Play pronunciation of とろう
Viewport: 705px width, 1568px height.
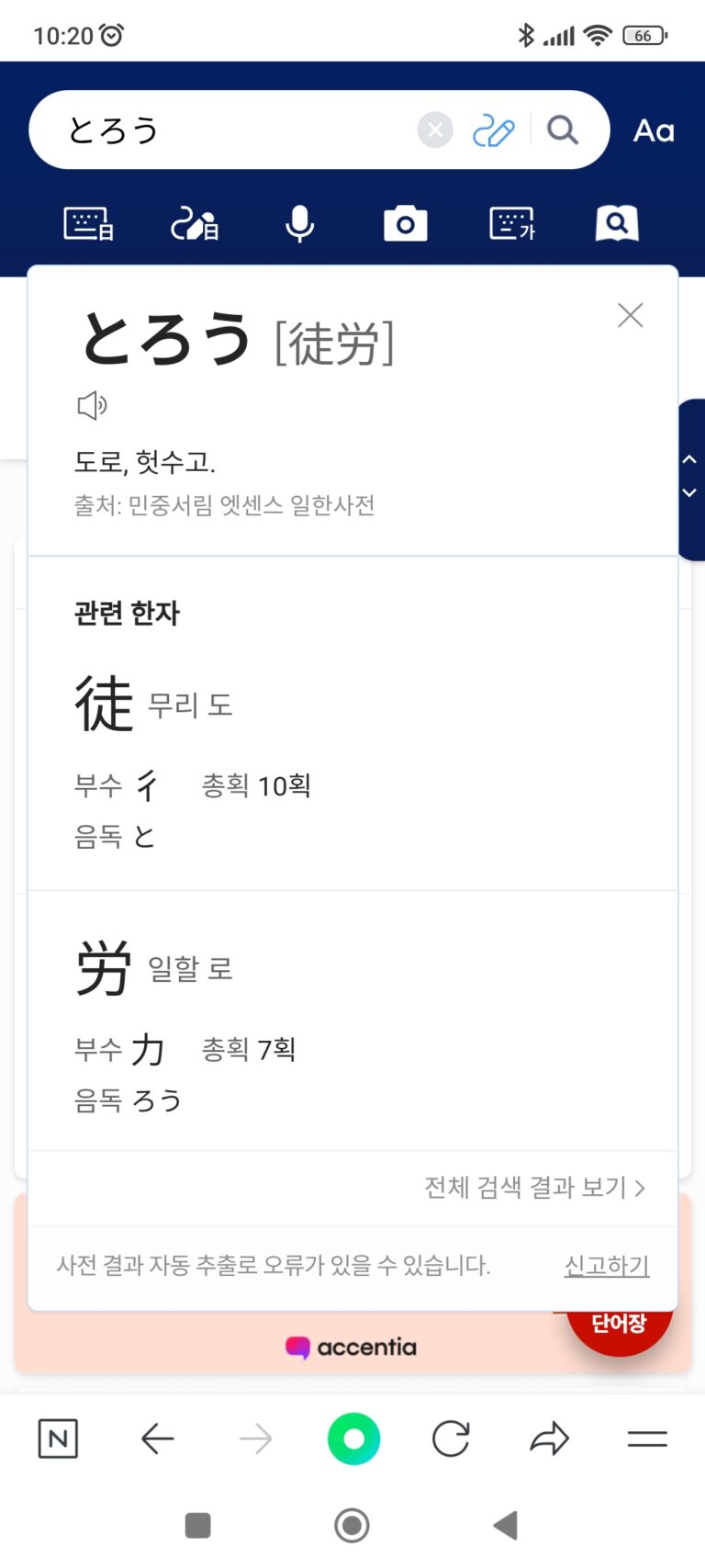coord(91,405)
